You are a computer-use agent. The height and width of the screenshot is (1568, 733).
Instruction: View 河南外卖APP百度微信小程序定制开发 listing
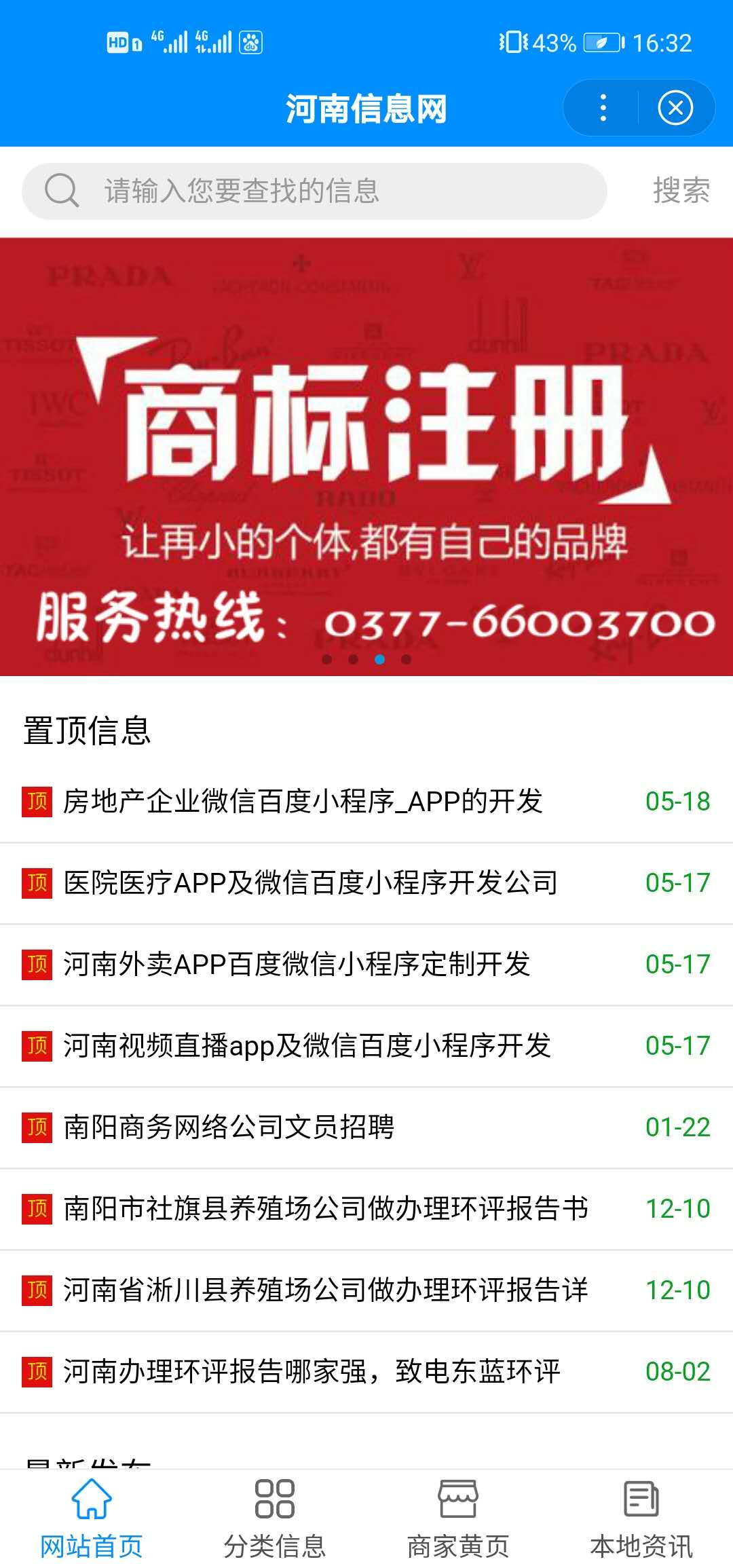click(297, 965)
